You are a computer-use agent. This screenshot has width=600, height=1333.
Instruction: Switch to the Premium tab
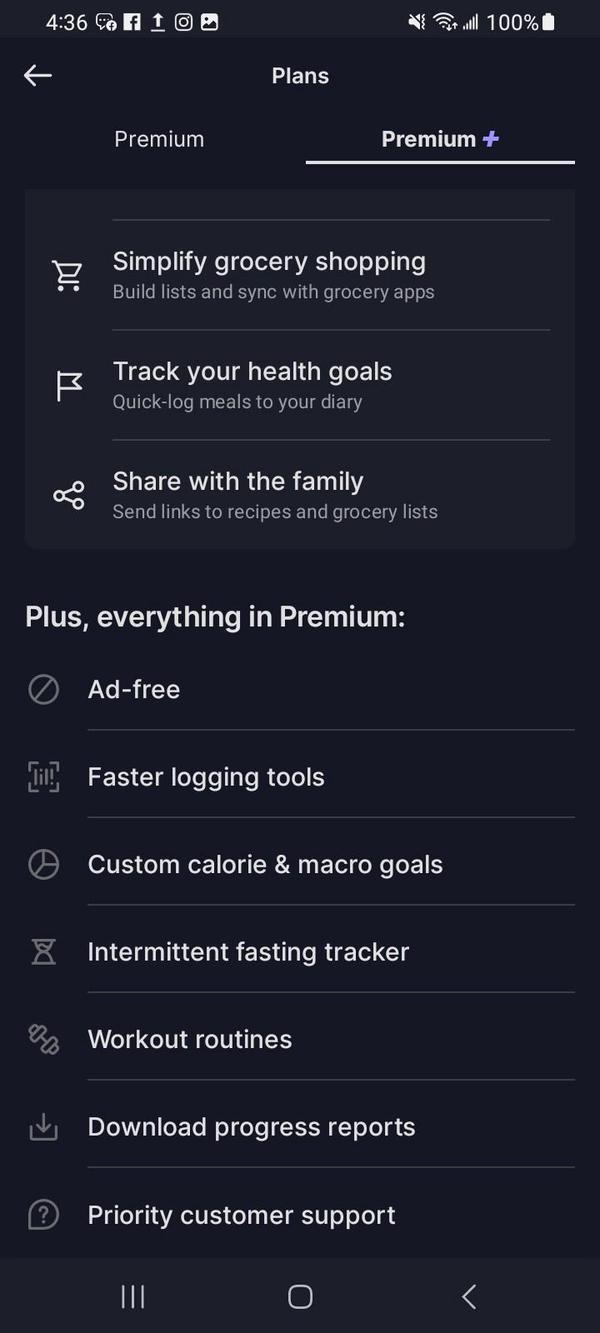pyautogui.click(x=159, y=139)
